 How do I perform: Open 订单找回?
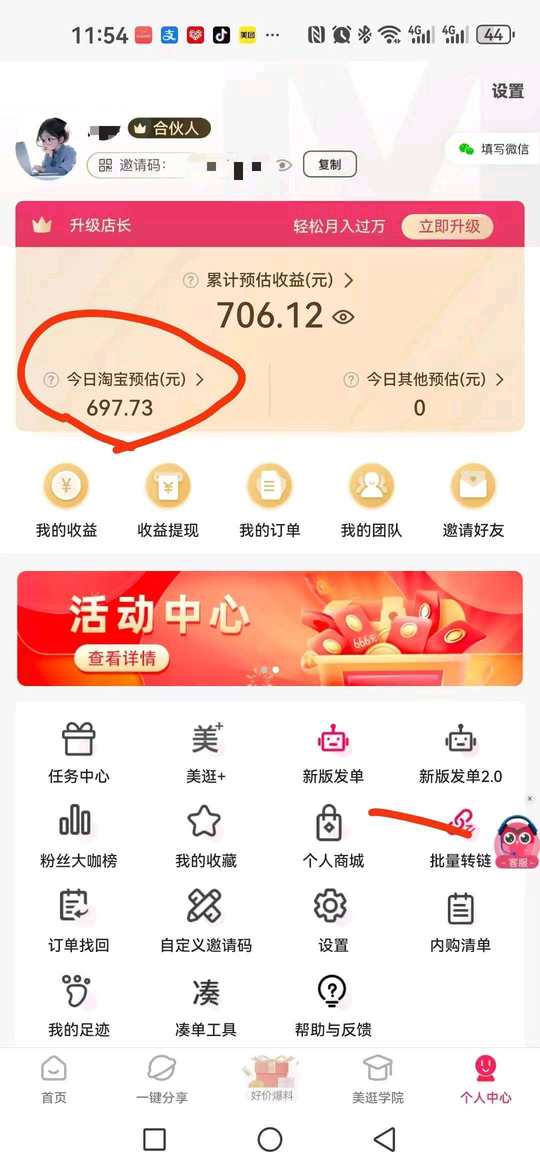(x=78, y=922)
